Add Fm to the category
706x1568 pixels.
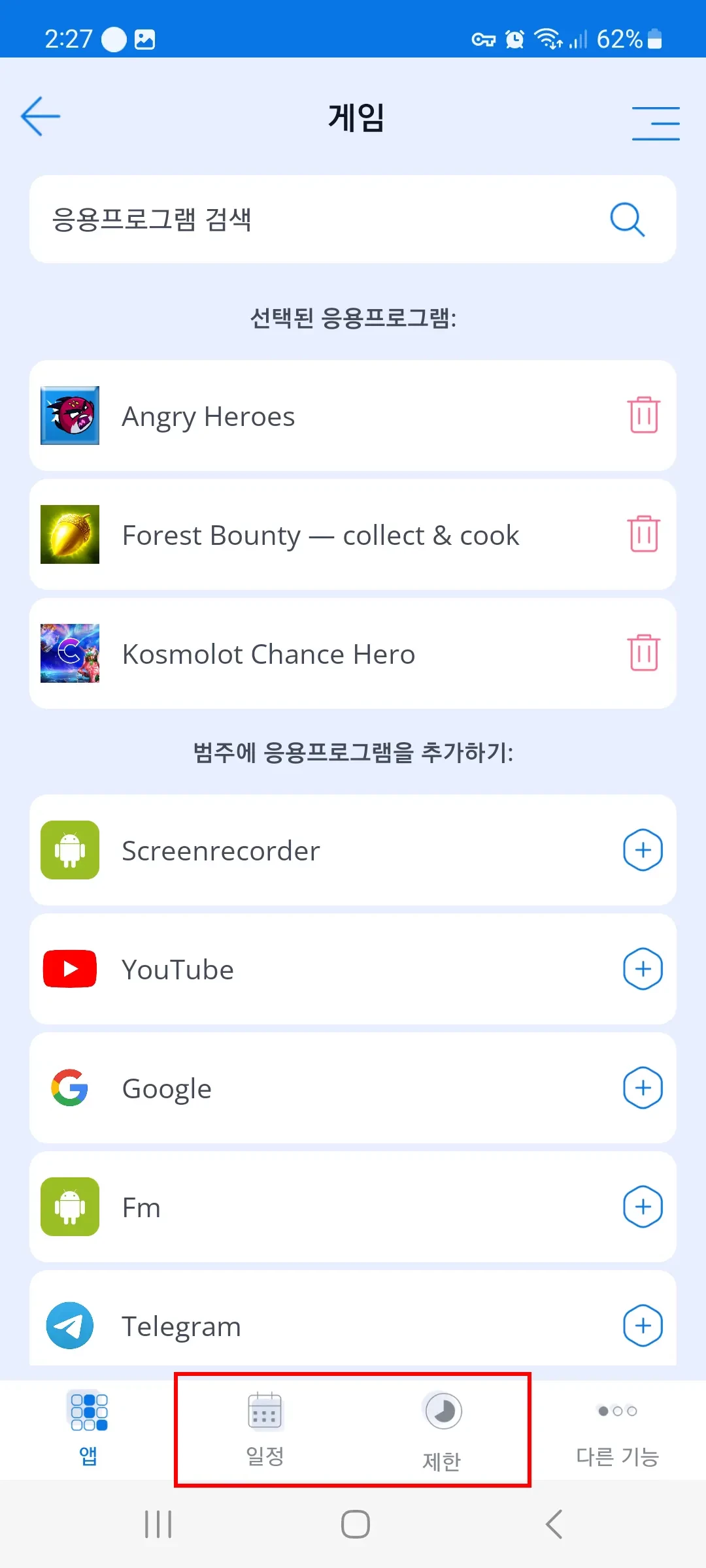point(643,1207)
